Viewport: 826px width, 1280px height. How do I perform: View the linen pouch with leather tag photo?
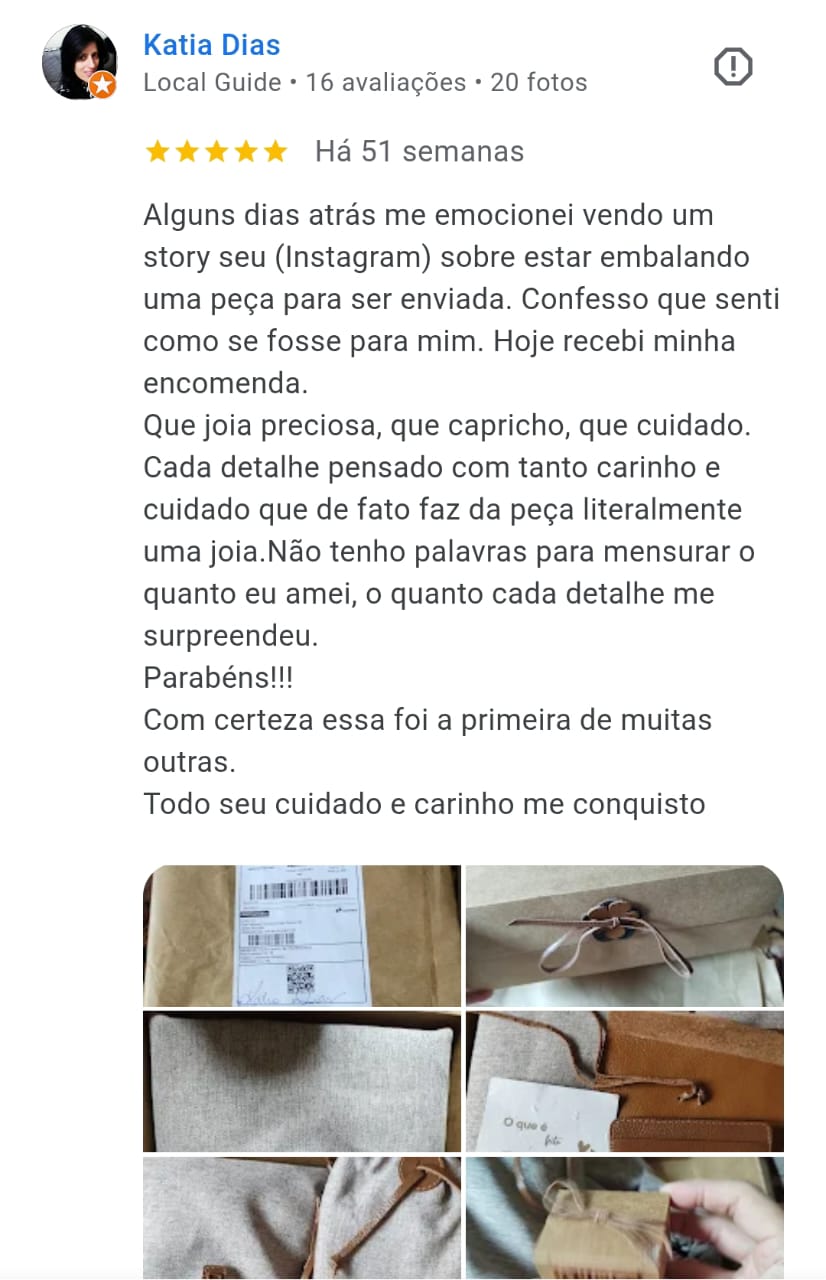click(x=302, y=1218)
